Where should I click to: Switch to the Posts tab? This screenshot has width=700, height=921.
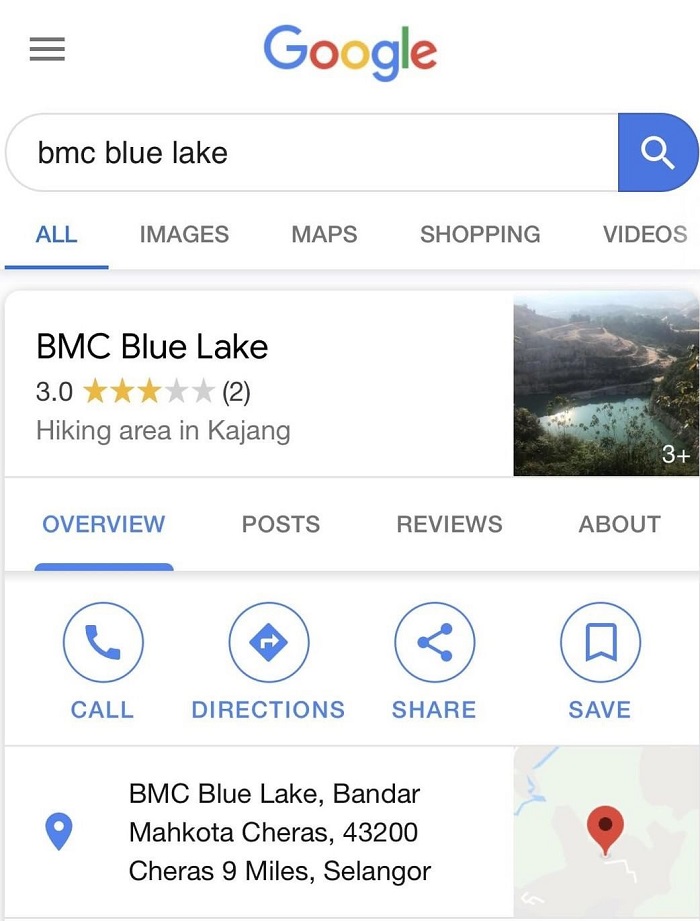(x=281, y=524)
